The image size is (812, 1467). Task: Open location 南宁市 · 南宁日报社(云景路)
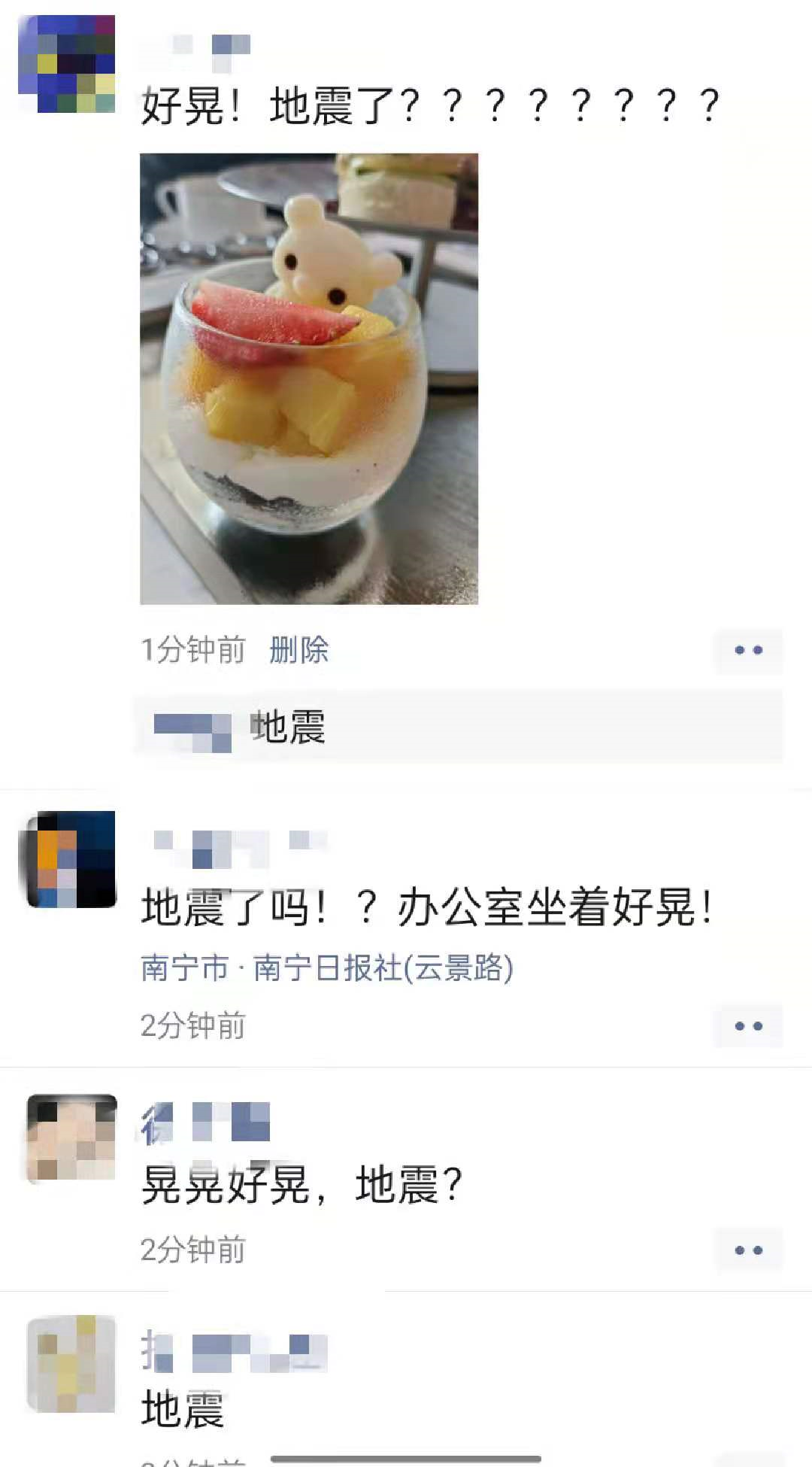327,967
